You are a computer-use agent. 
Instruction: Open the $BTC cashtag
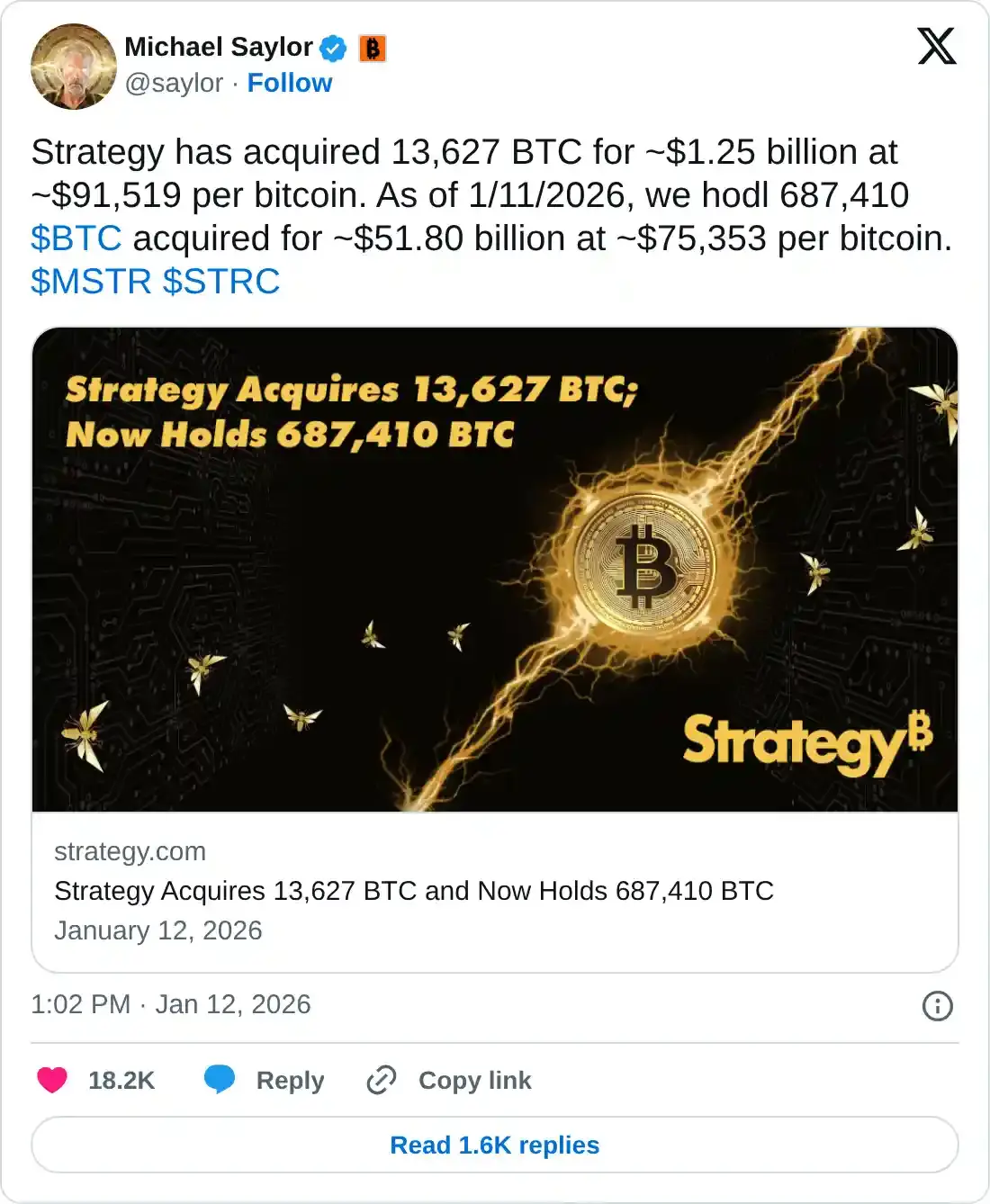pos(76,238)
